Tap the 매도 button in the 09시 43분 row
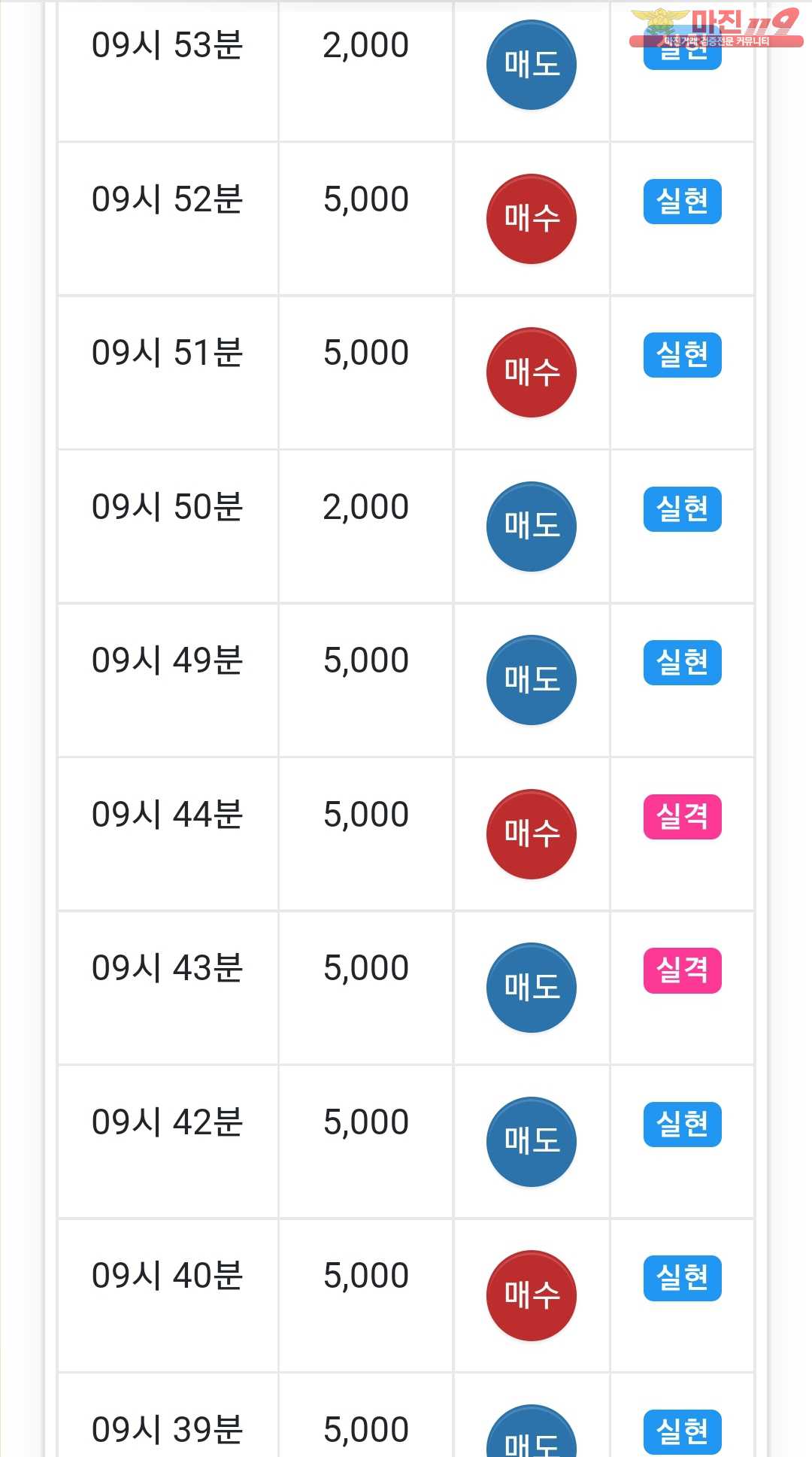This screenshot has width=812, height=1457. 532,988
